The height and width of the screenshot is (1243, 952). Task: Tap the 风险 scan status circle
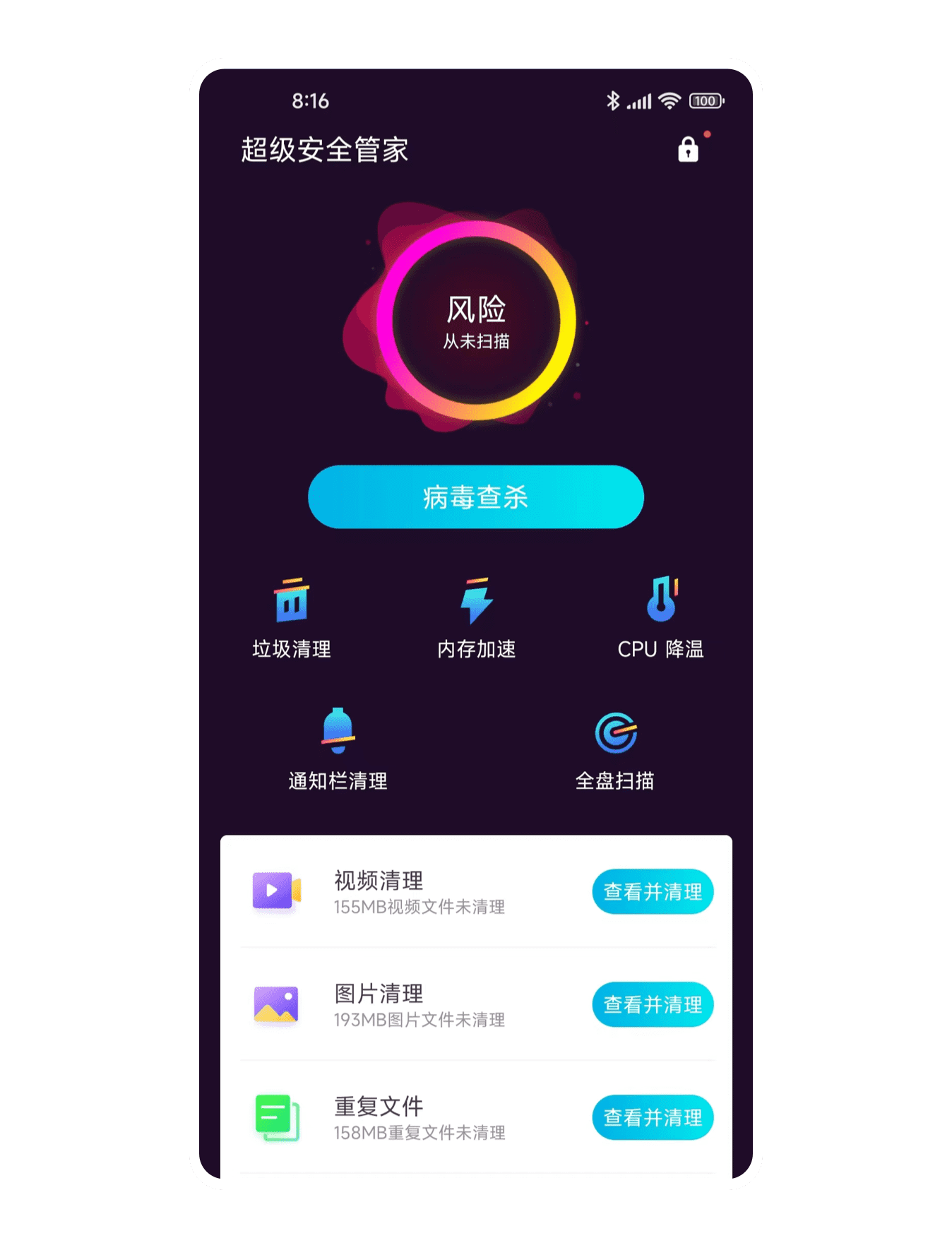pyautogui.click(x=477, y=321)
